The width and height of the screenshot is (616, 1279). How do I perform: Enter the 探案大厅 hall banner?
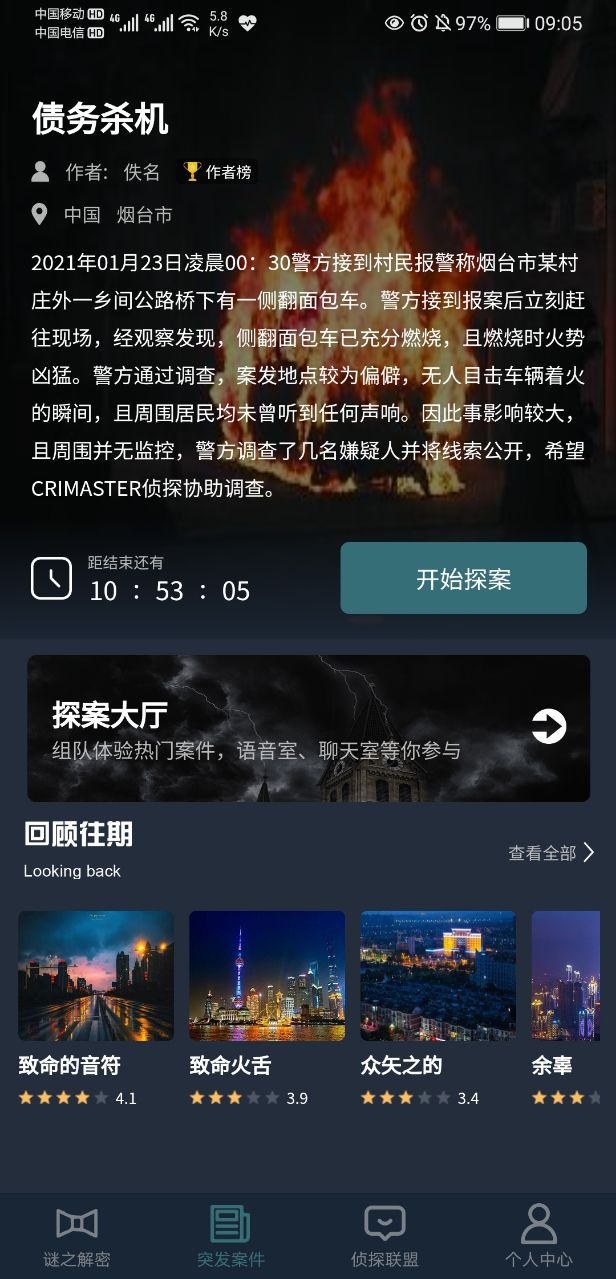click(x=308, y=728)
